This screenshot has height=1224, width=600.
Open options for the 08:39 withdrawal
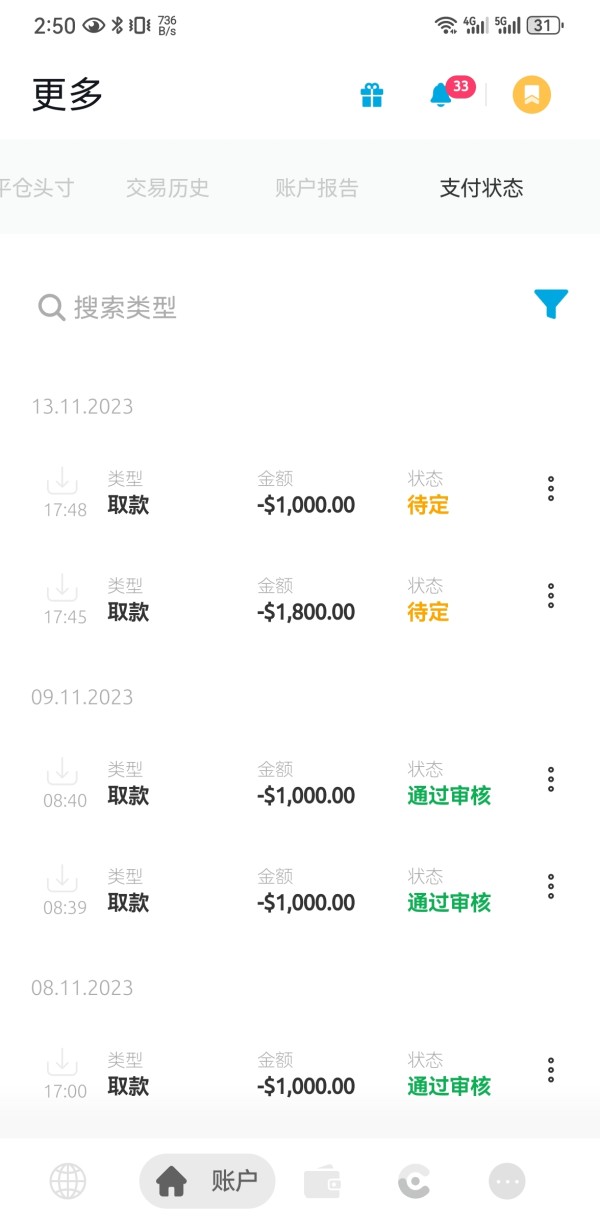(551, 887)
